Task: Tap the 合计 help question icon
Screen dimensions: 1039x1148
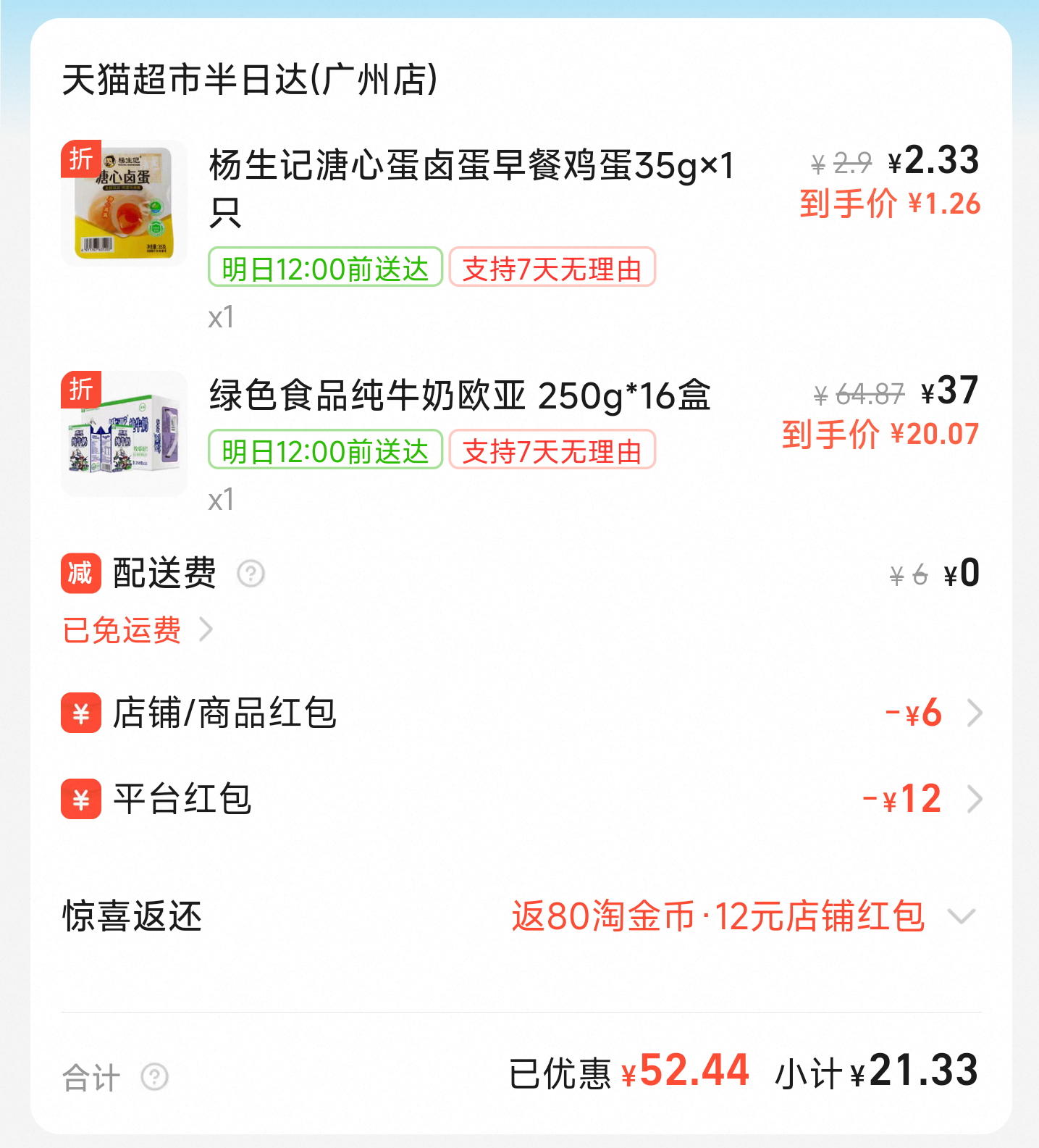Action: click(x=155, y=1077)
